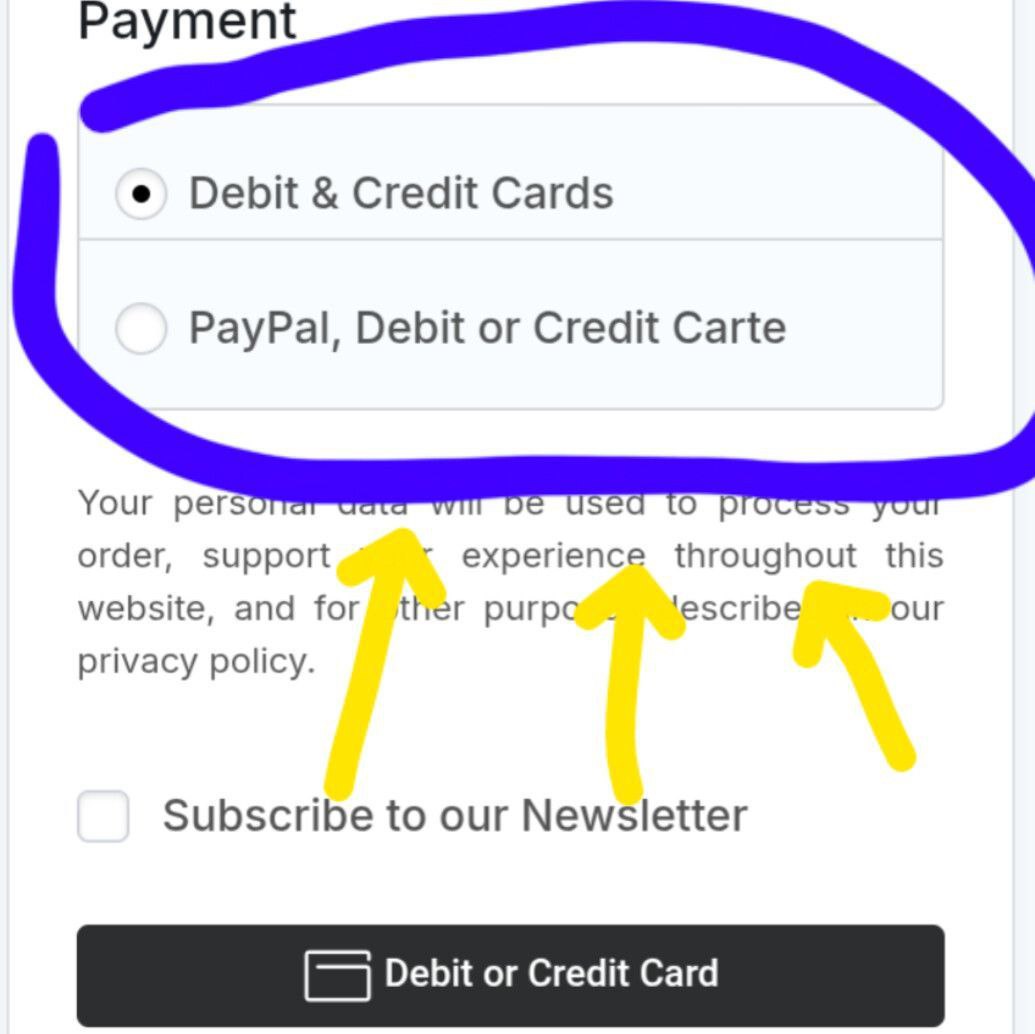This screenshot has width=1035, height=1034.
Task: Tap the Debit or Credit Card button
Action: tap(511, 975)
